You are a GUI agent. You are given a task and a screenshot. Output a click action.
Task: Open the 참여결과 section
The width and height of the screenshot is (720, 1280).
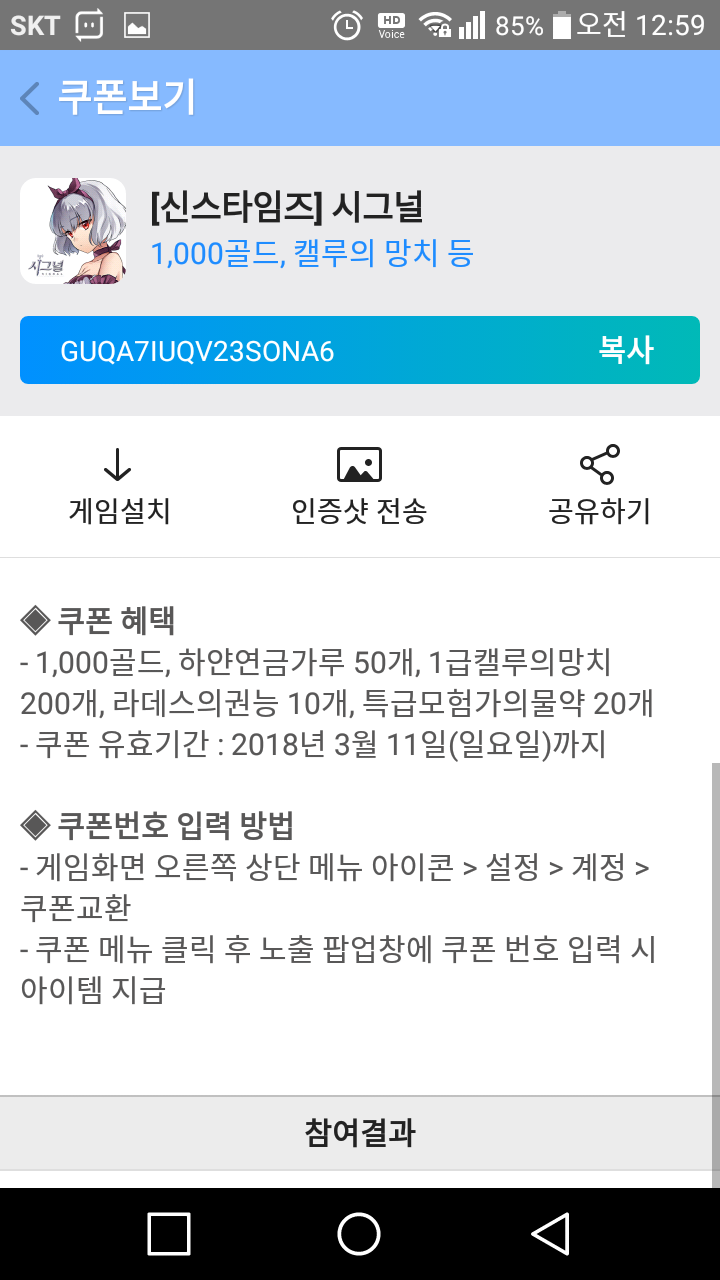360,1133
